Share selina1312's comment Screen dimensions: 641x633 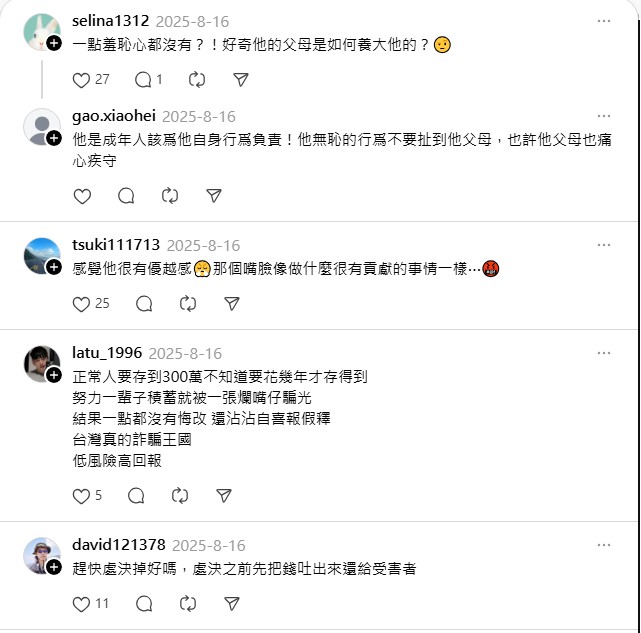pos(241,79)
